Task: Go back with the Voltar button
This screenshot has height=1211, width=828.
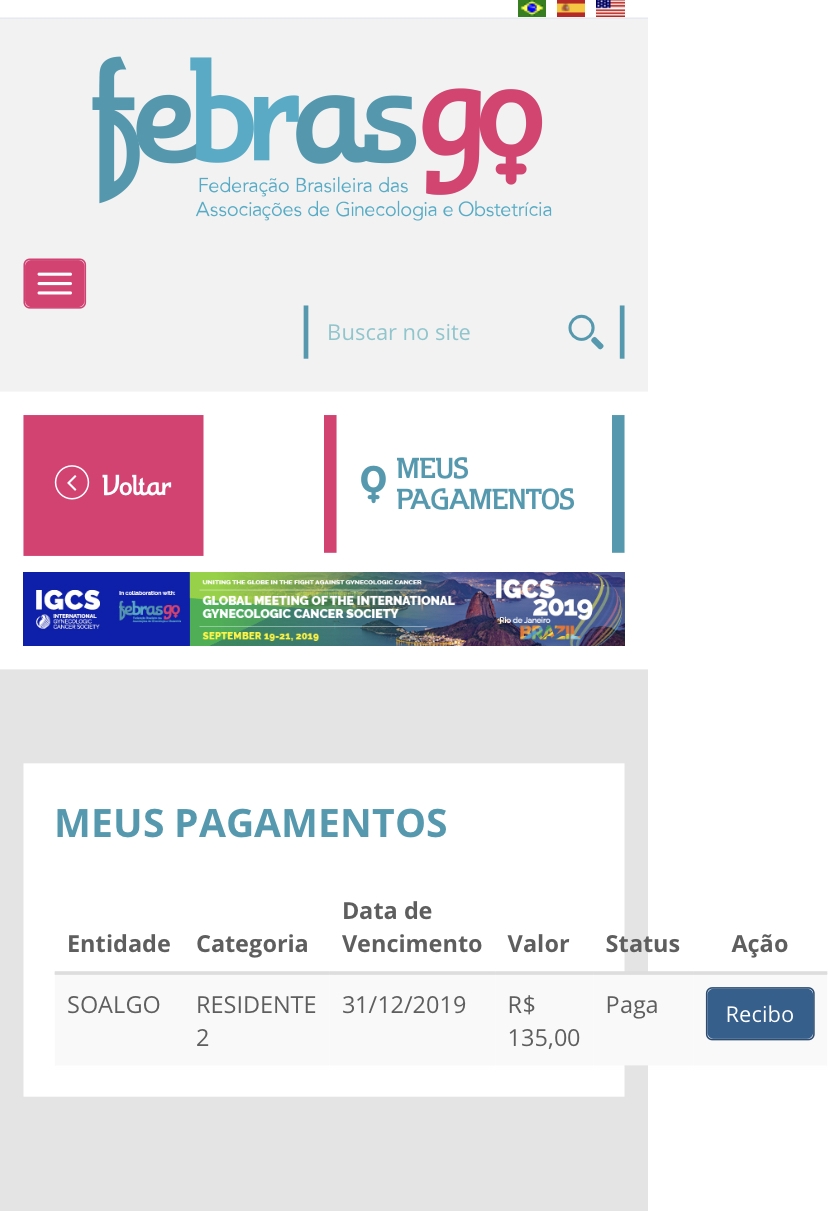Action: (x=113, y=485)
